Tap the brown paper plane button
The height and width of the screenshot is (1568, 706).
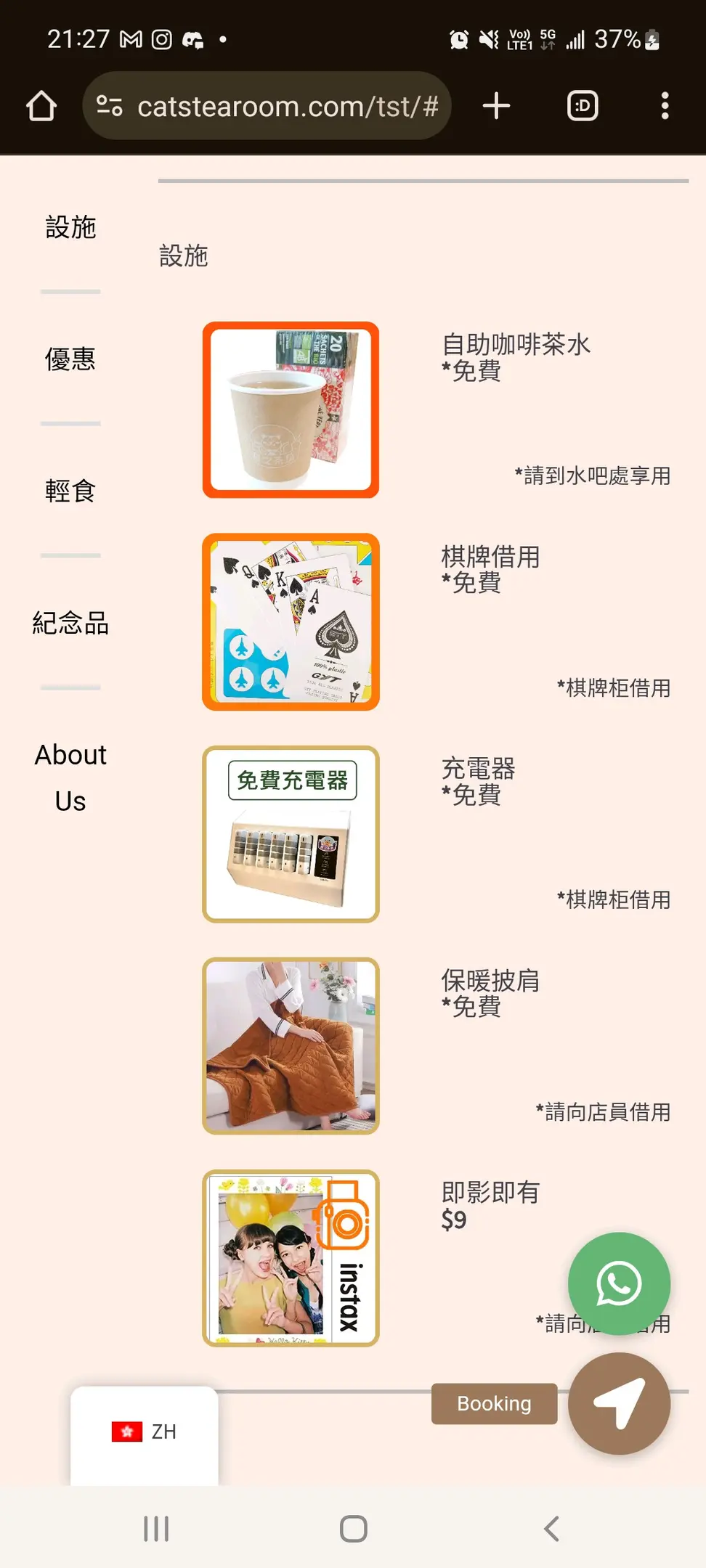619,1403
